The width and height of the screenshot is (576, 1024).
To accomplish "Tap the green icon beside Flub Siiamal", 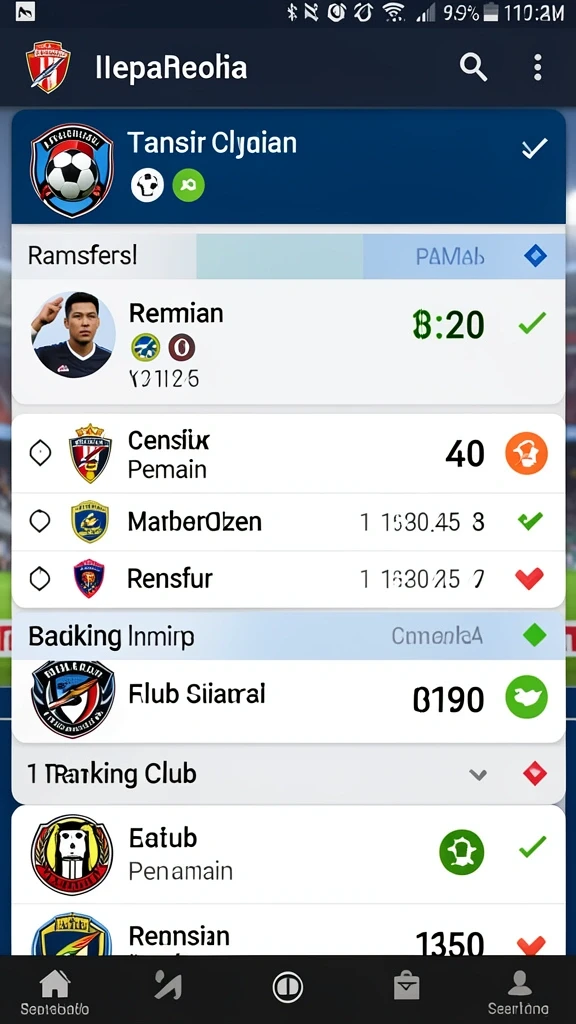I will (x=526, y=697).
